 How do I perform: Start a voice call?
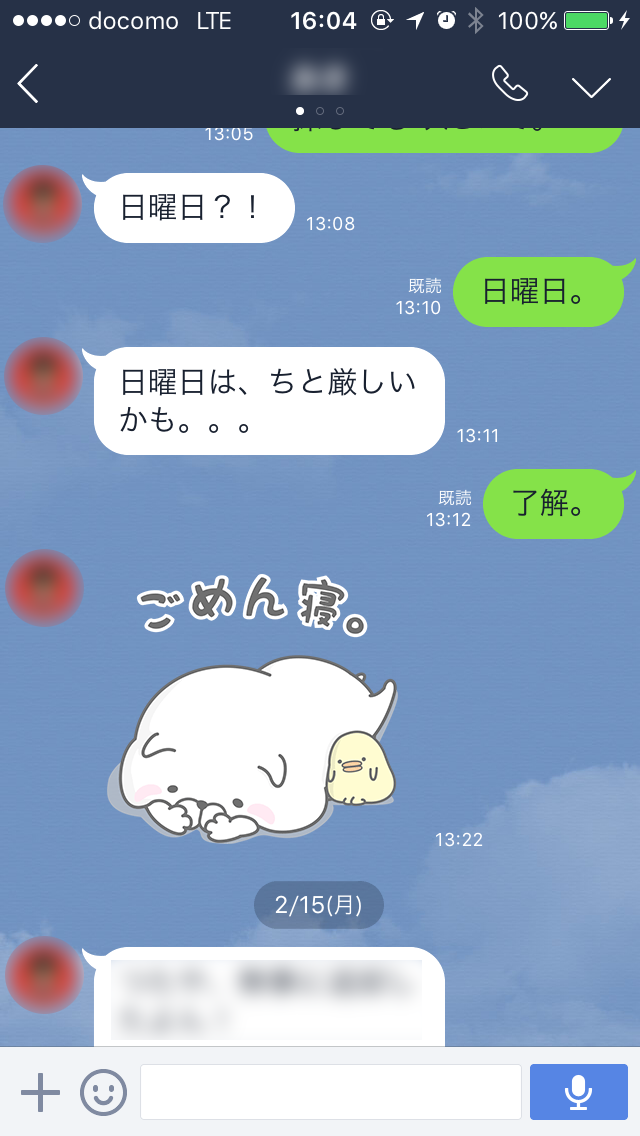[509, 84]
